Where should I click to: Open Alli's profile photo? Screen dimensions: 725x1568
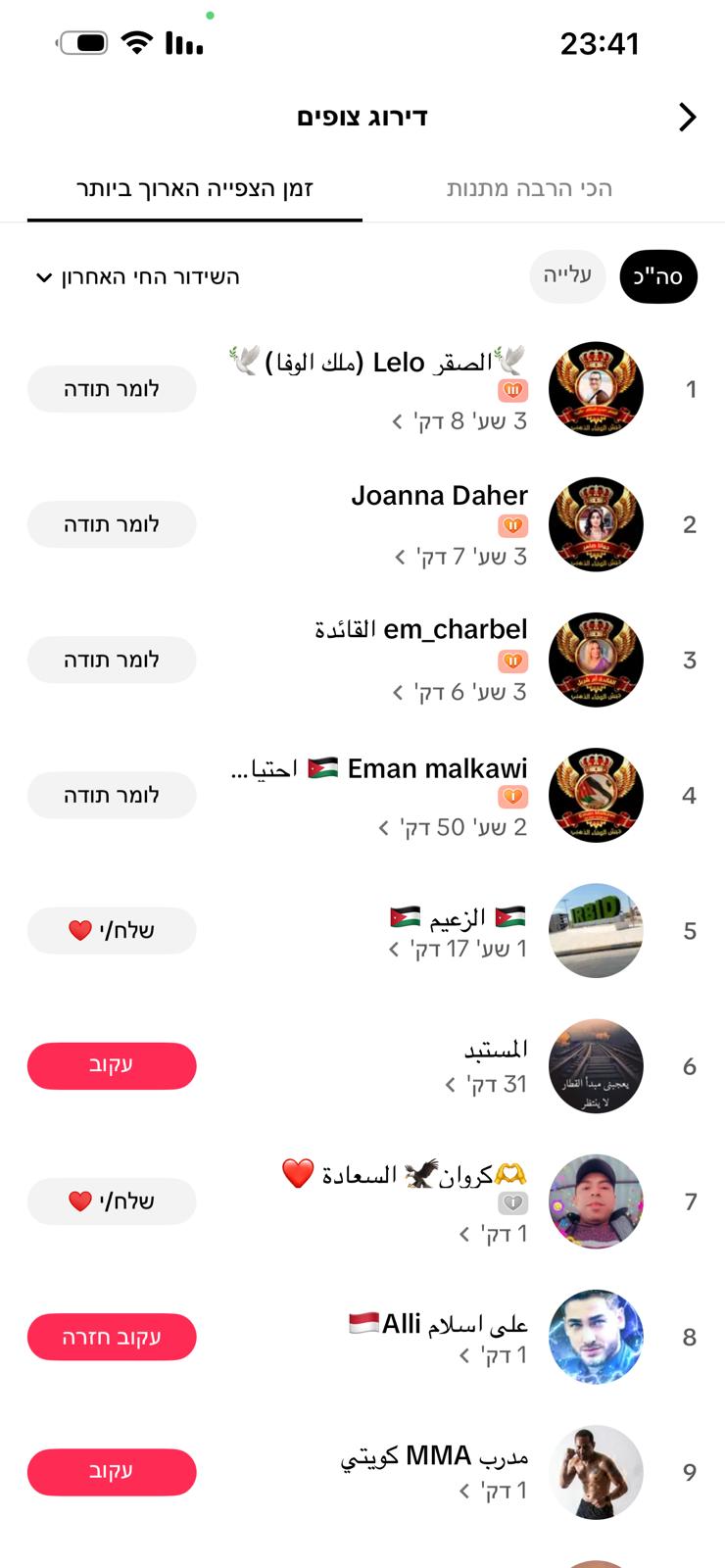point(596,1337)
